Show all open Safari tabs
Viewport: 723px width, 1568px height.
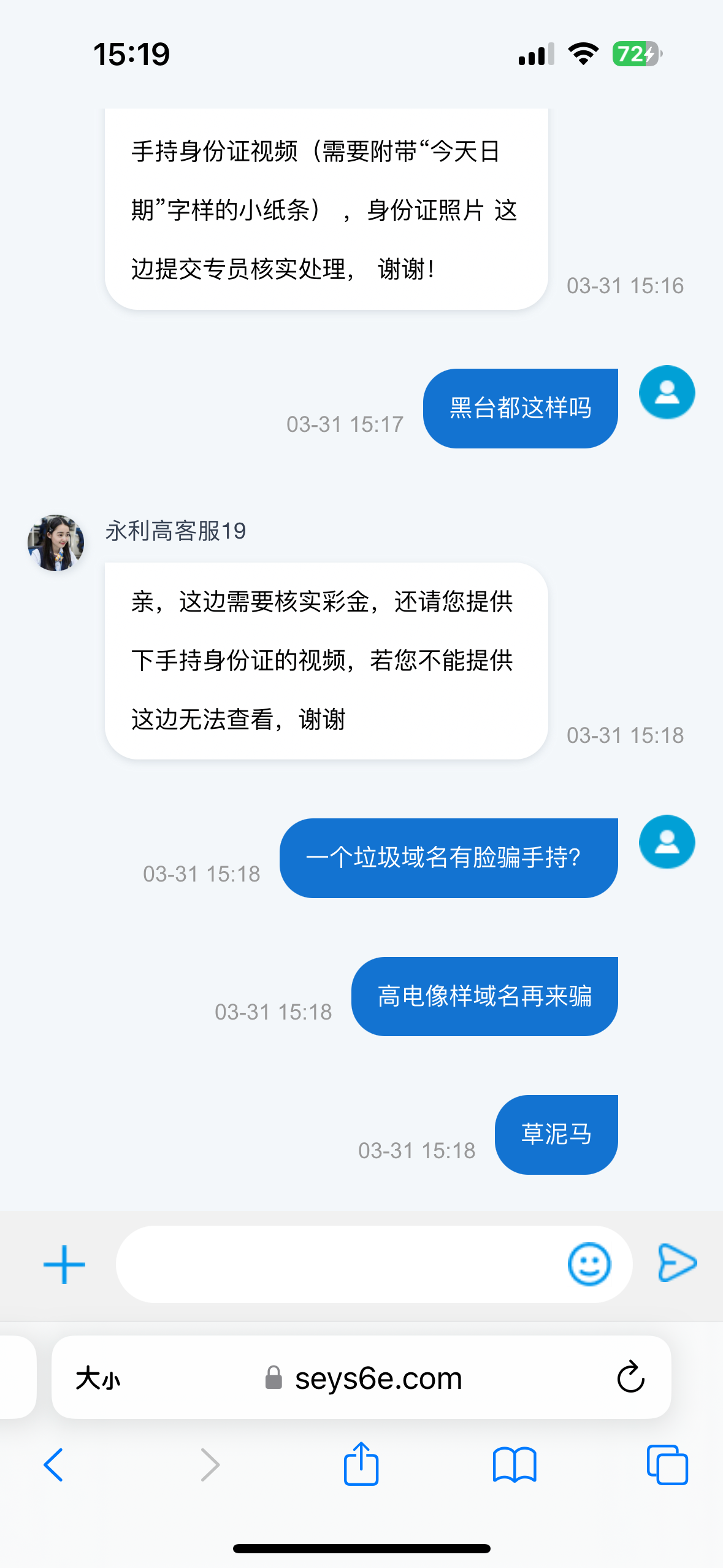pos(667,1465)
